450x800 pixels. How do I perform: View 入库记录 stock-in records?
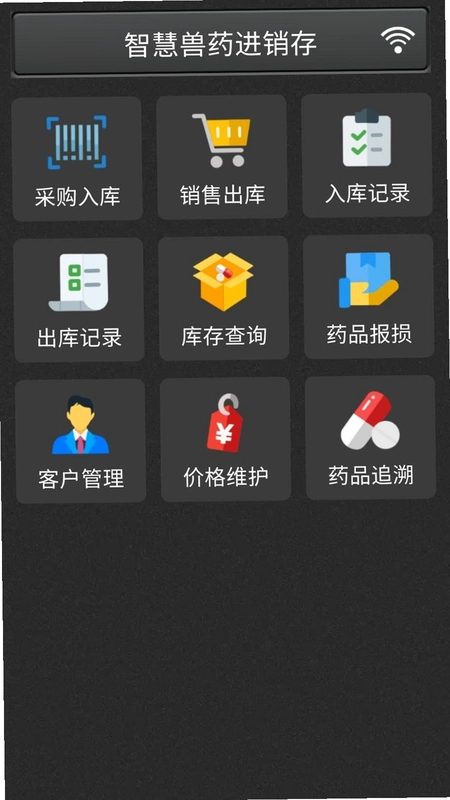(367, 155)
